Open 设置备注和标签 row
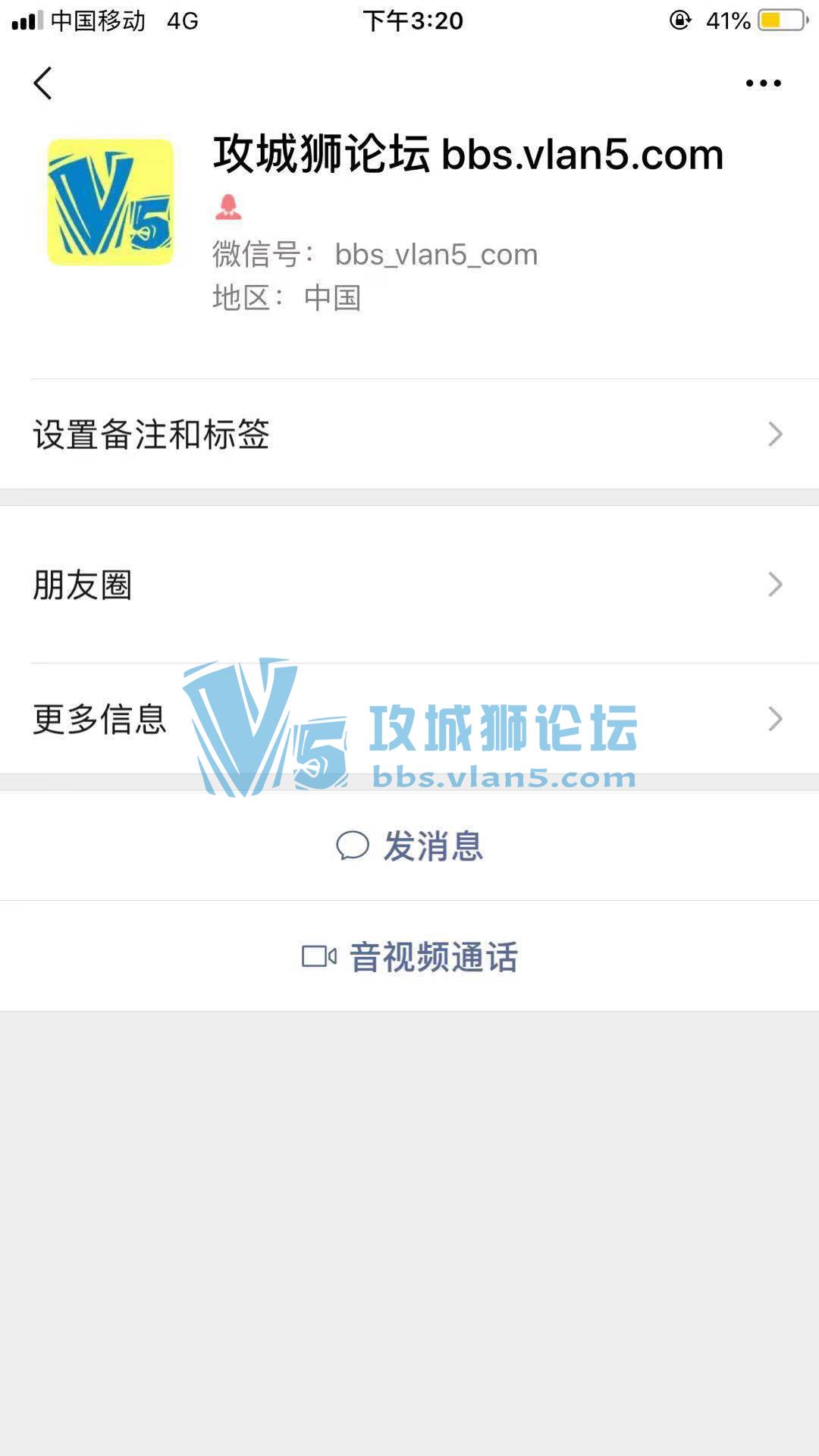The image size is (819, 1456). tap(409, 435)
